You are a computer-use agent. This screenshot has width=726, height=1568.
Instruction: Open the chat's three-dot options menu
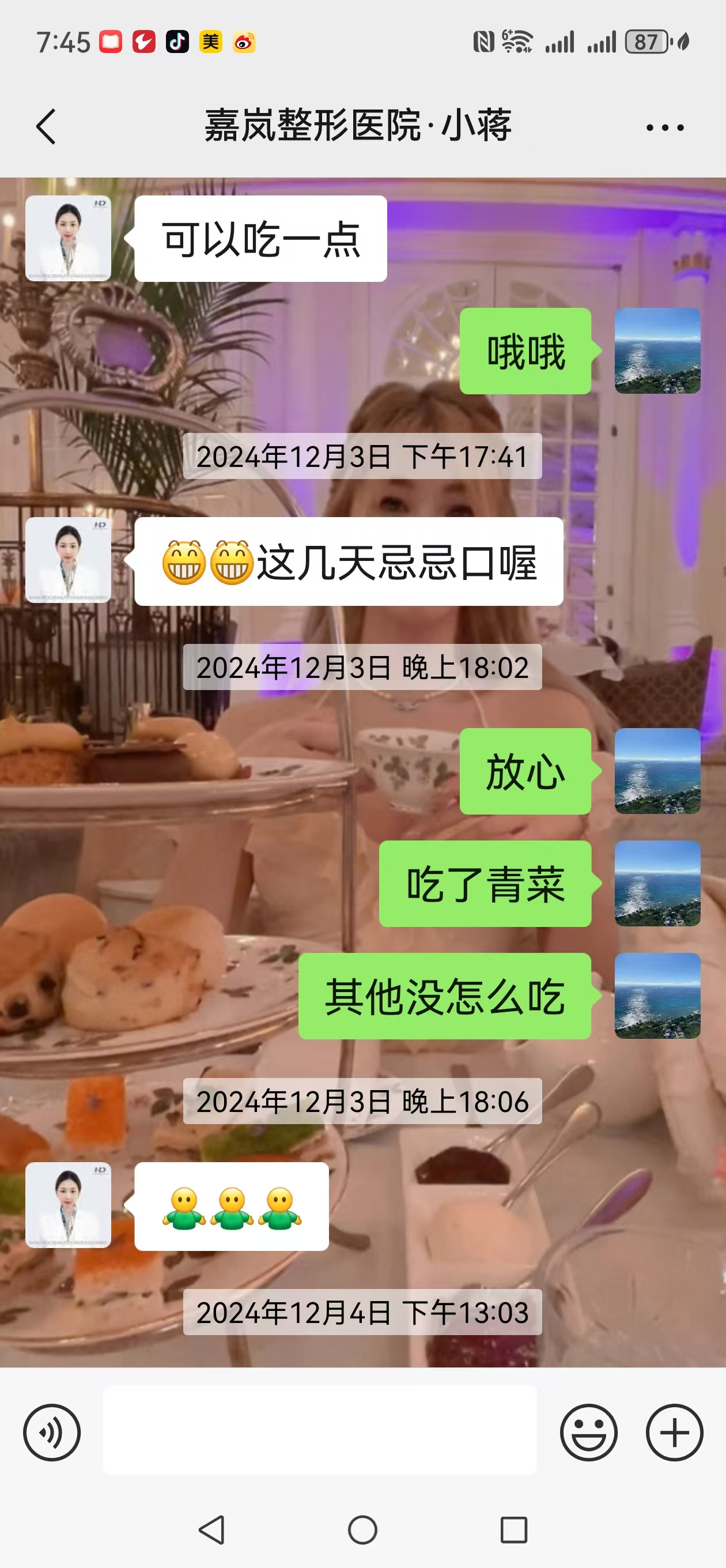coord(664,127)
